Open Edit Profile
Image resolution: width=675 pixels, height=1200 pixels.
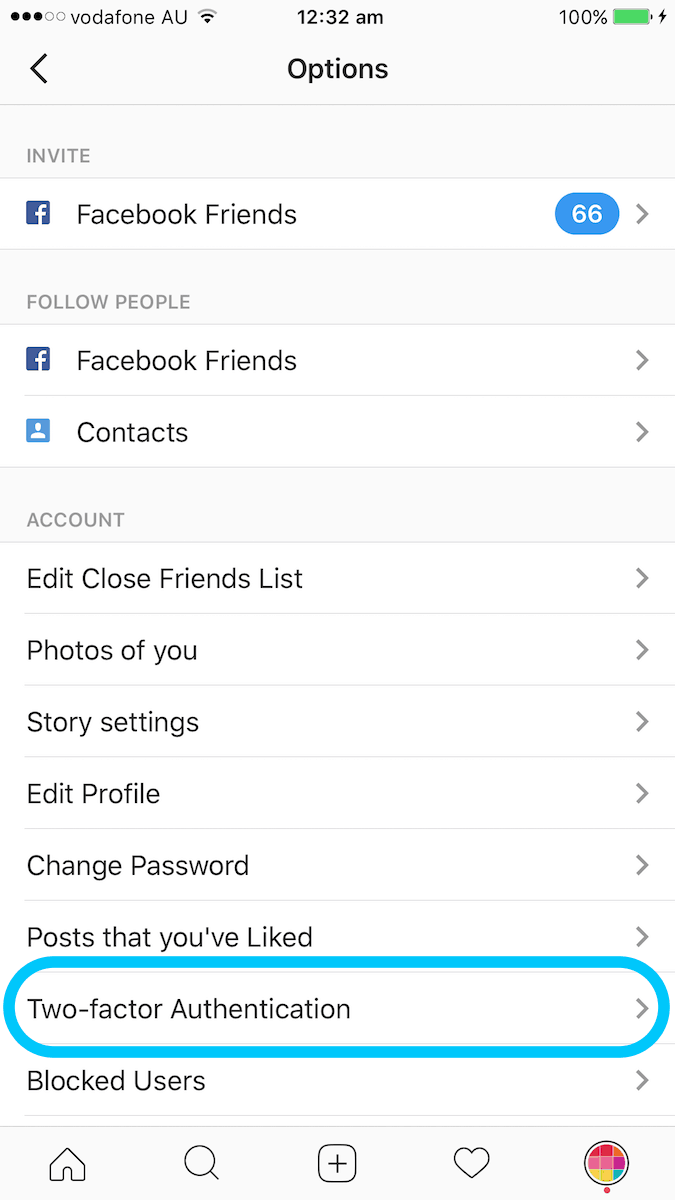pos(337,794)
